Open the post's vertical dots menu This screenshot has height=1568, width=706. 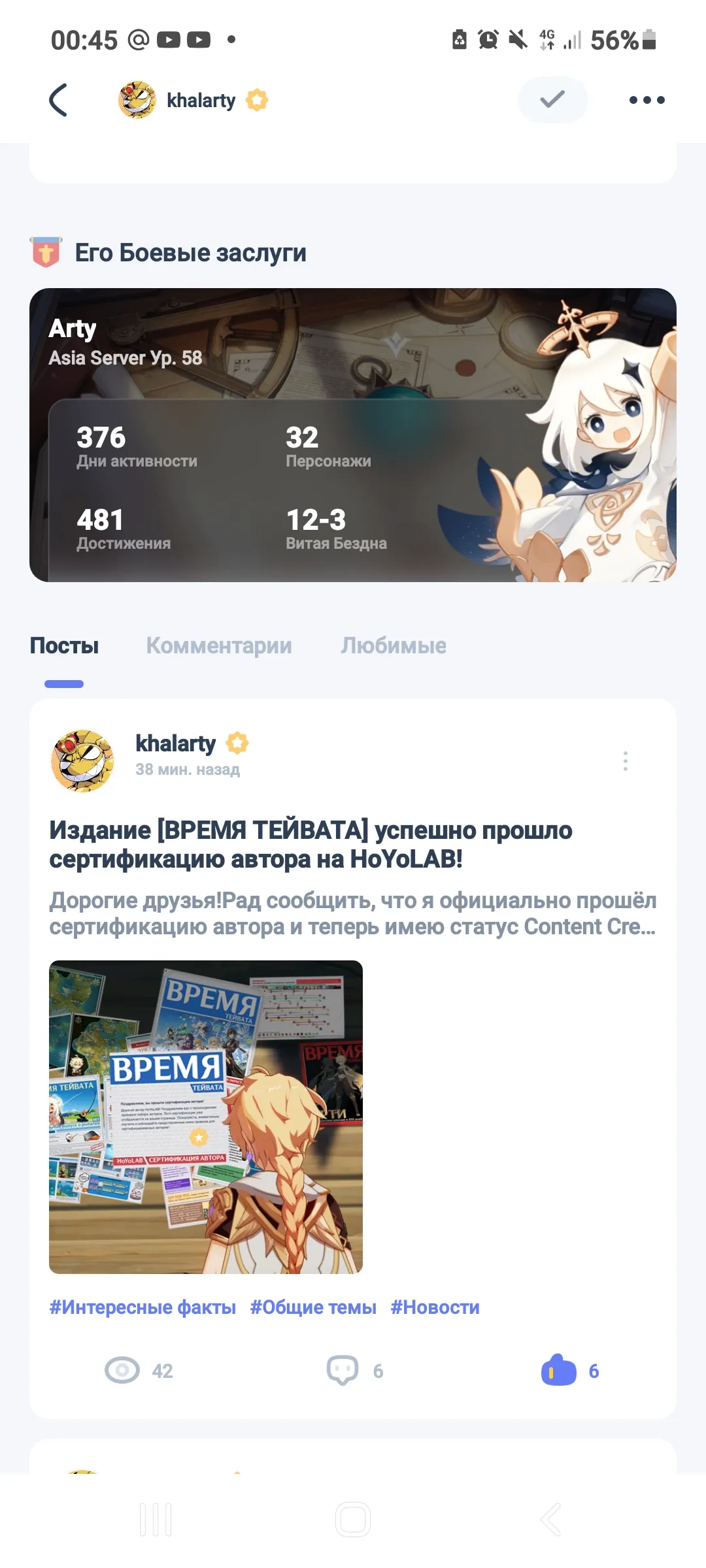[626, 760]
